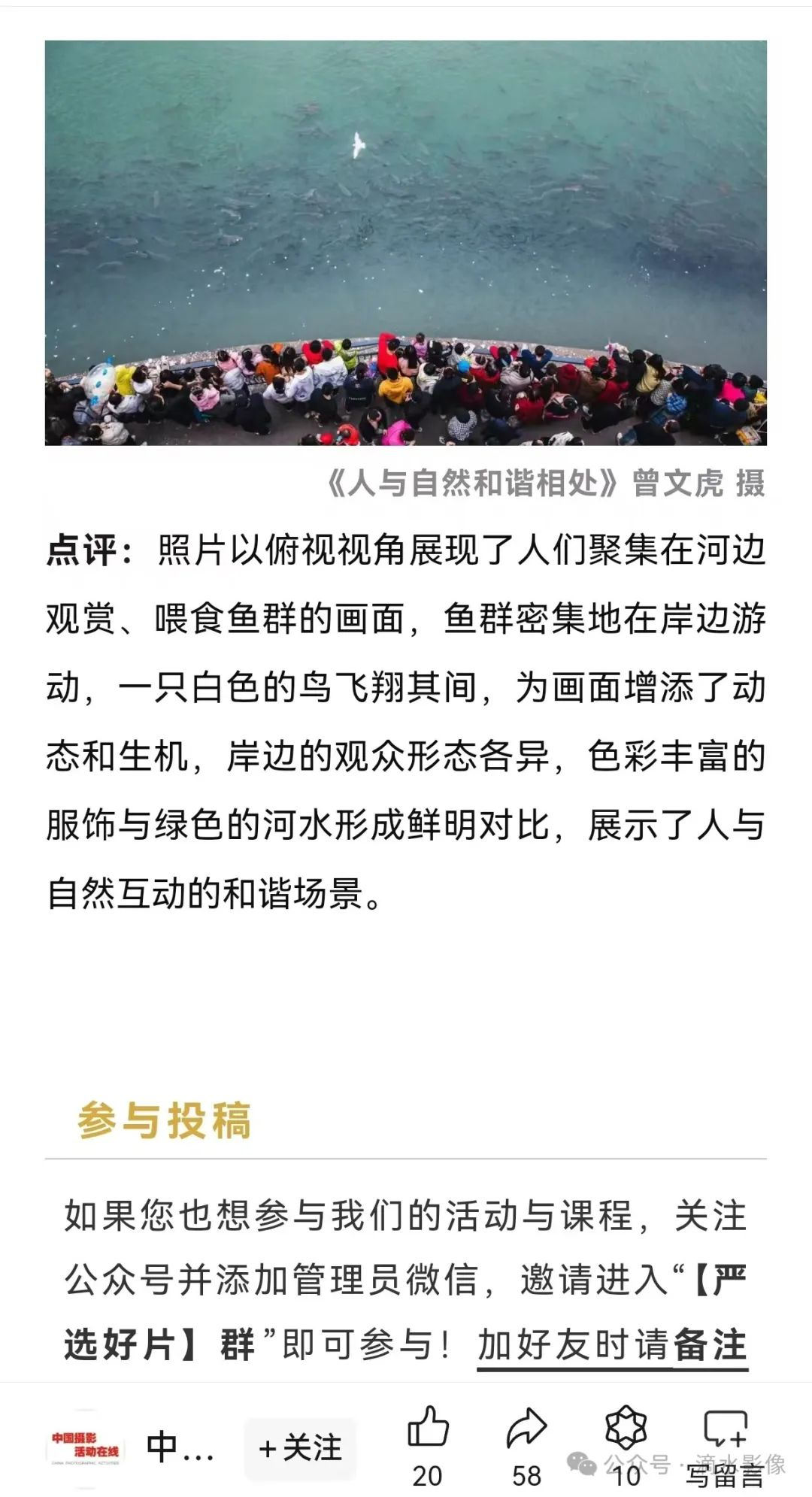Screen dimensions: 812x1497
Task: Like this article with thumbs up
Action: (x=428, y=1427)
